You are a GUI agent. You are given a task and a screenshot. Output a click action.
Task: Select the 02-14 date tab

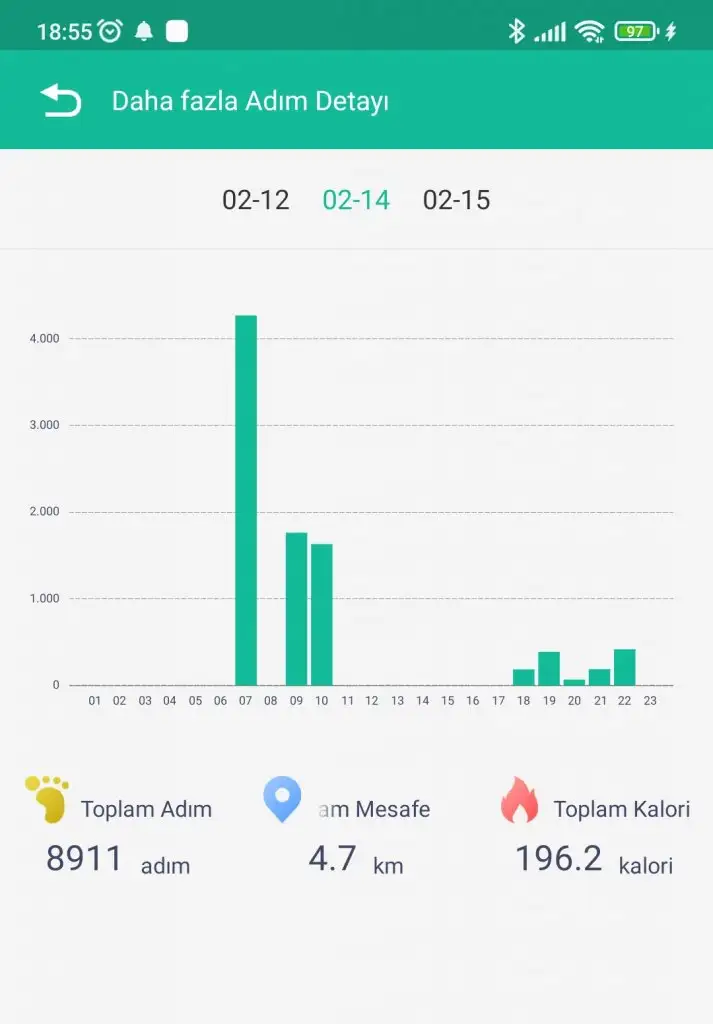coord(356,200)
